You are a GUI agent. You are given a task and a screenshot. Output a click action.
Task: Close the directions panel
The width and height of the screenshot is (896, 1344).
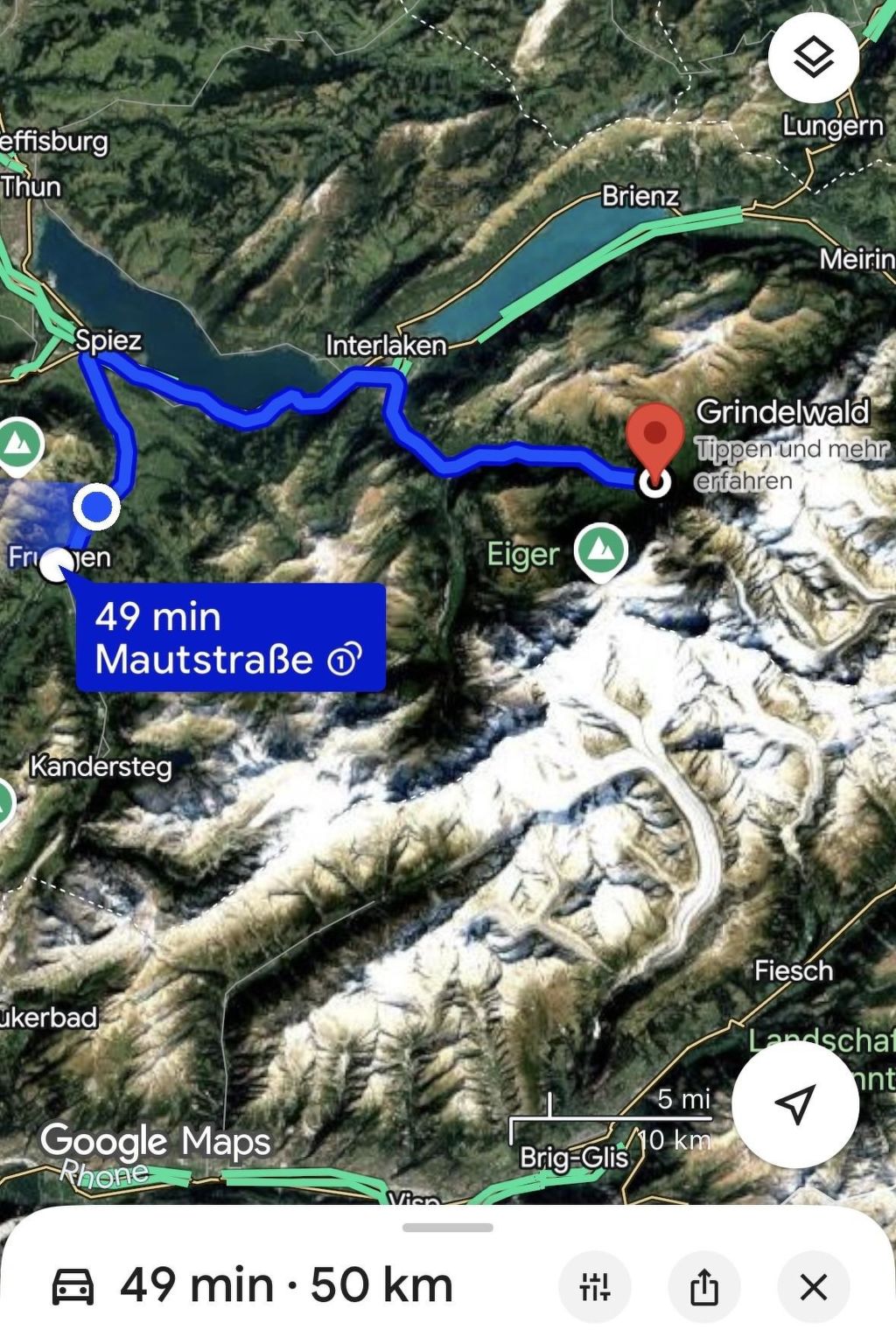[x=813, y=1286]
